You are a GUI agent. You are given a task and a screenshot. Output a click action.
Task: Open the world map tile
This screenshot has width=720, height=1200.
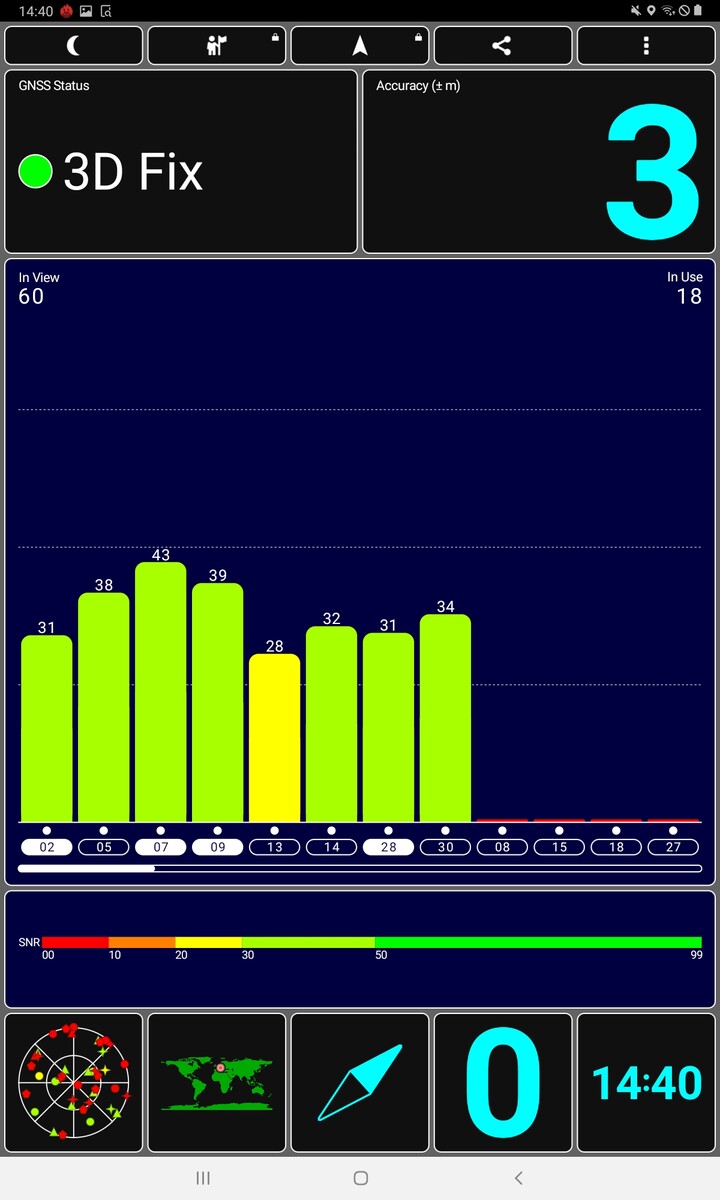[x=217, y=1082]
